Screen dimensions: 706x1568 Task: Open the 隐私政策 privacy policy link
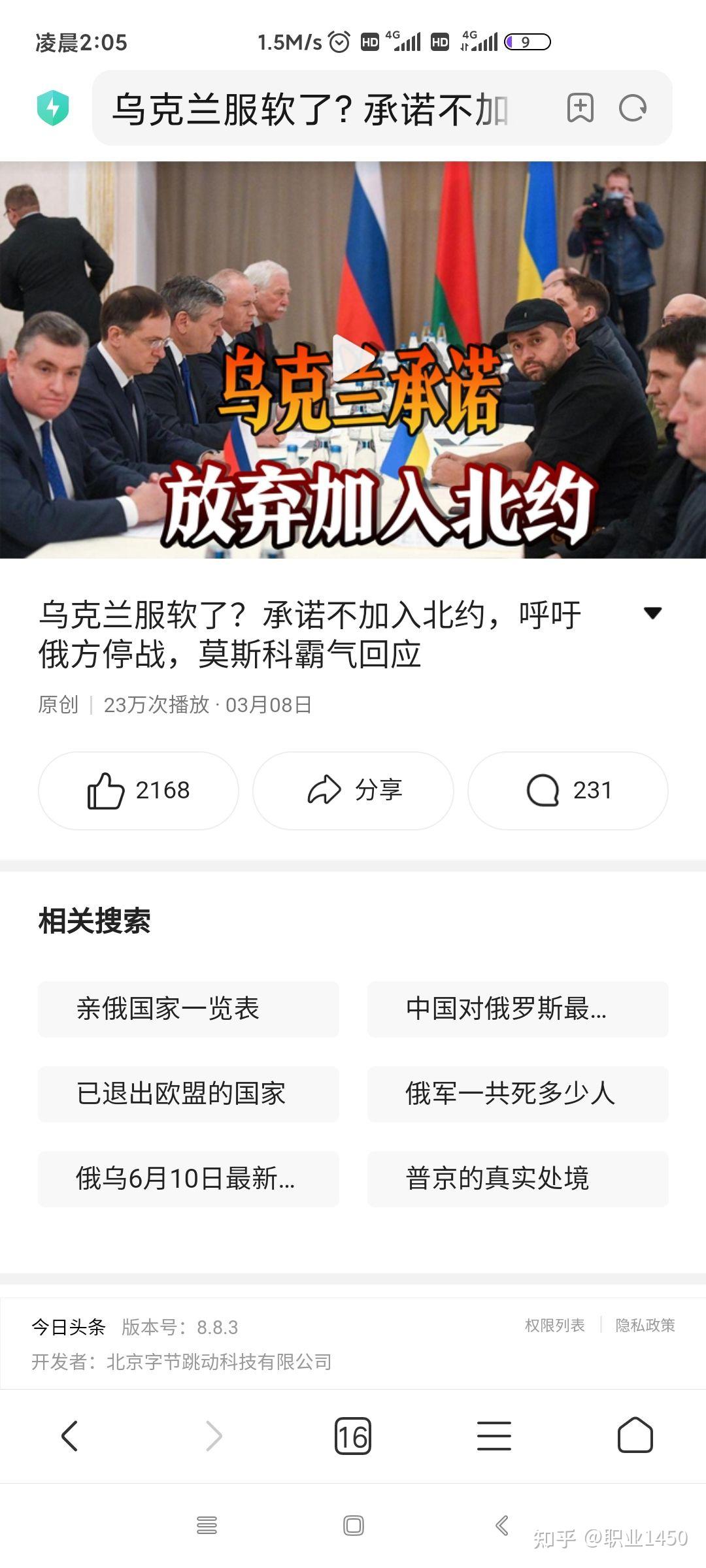pyautogui.click(x=645, y=1325)
